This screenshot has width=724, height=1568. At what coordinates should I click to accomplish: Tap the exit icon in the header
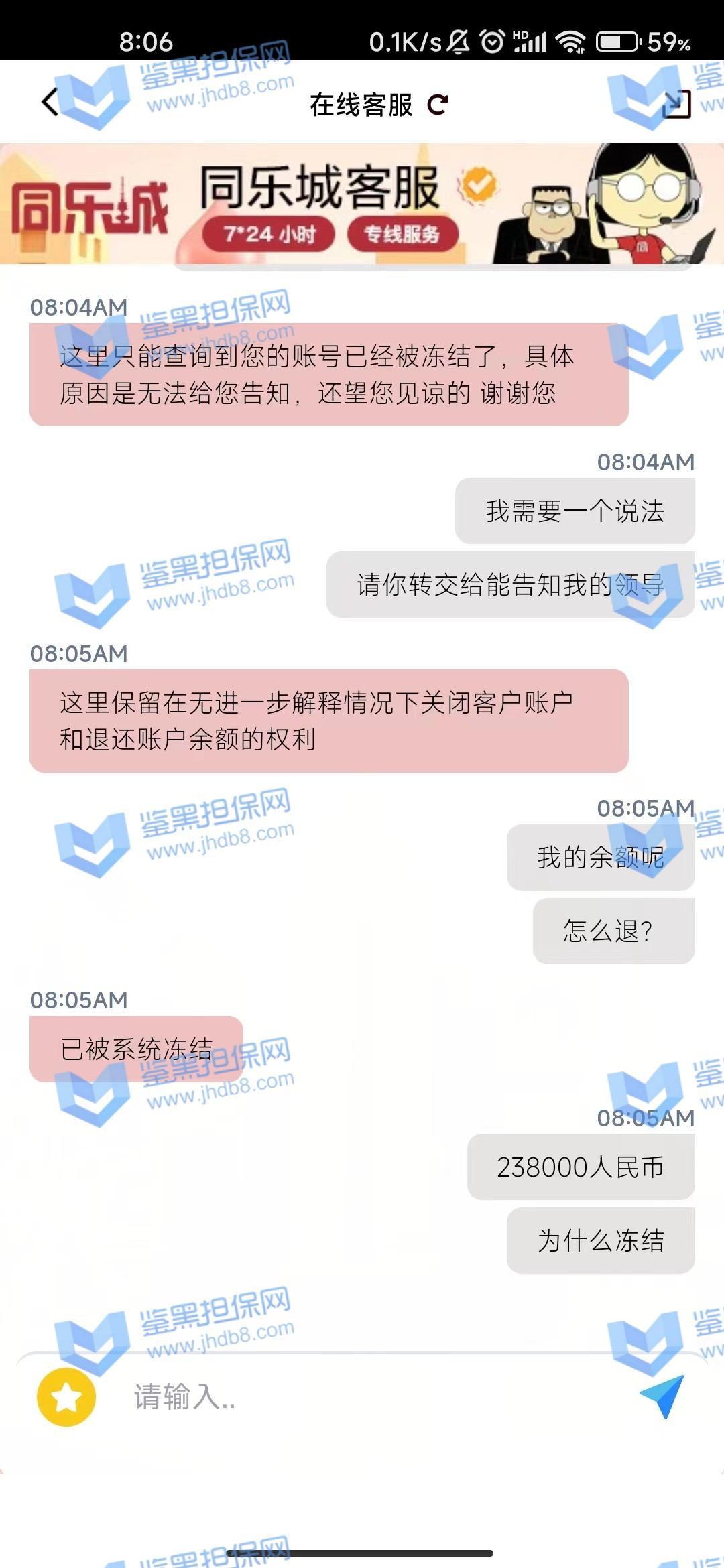[x=676, y=105]
